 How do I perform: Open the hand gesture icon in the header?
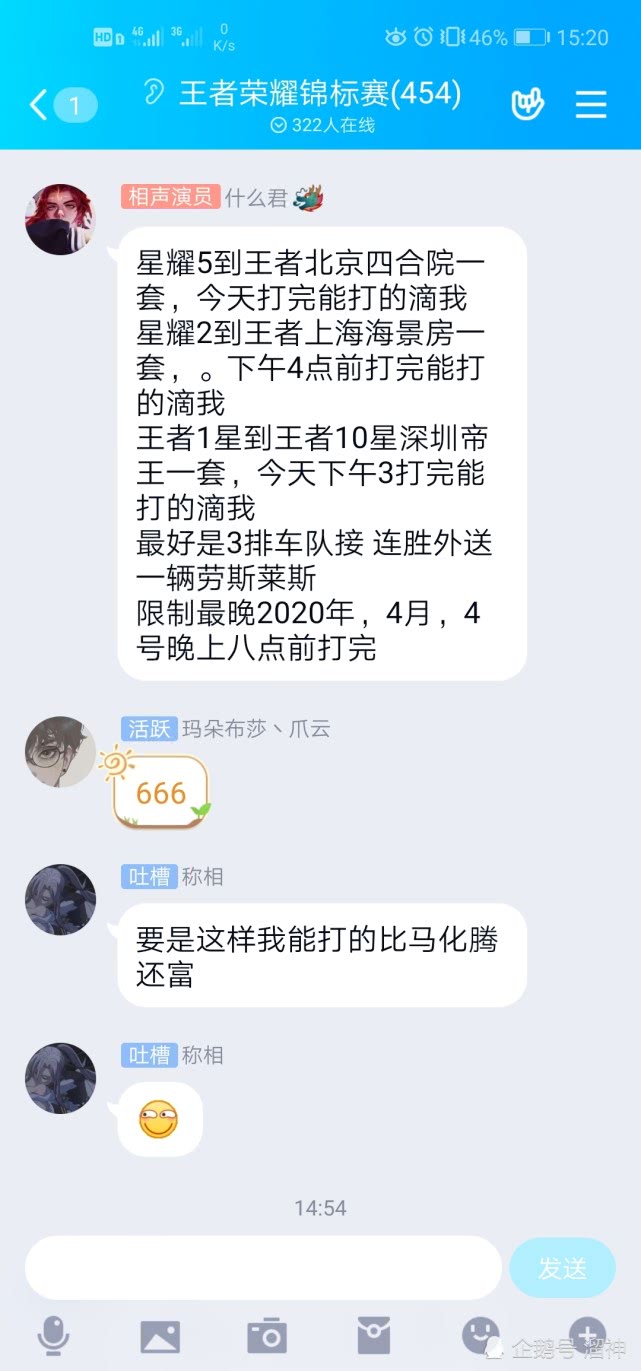(x=527, y=104)
